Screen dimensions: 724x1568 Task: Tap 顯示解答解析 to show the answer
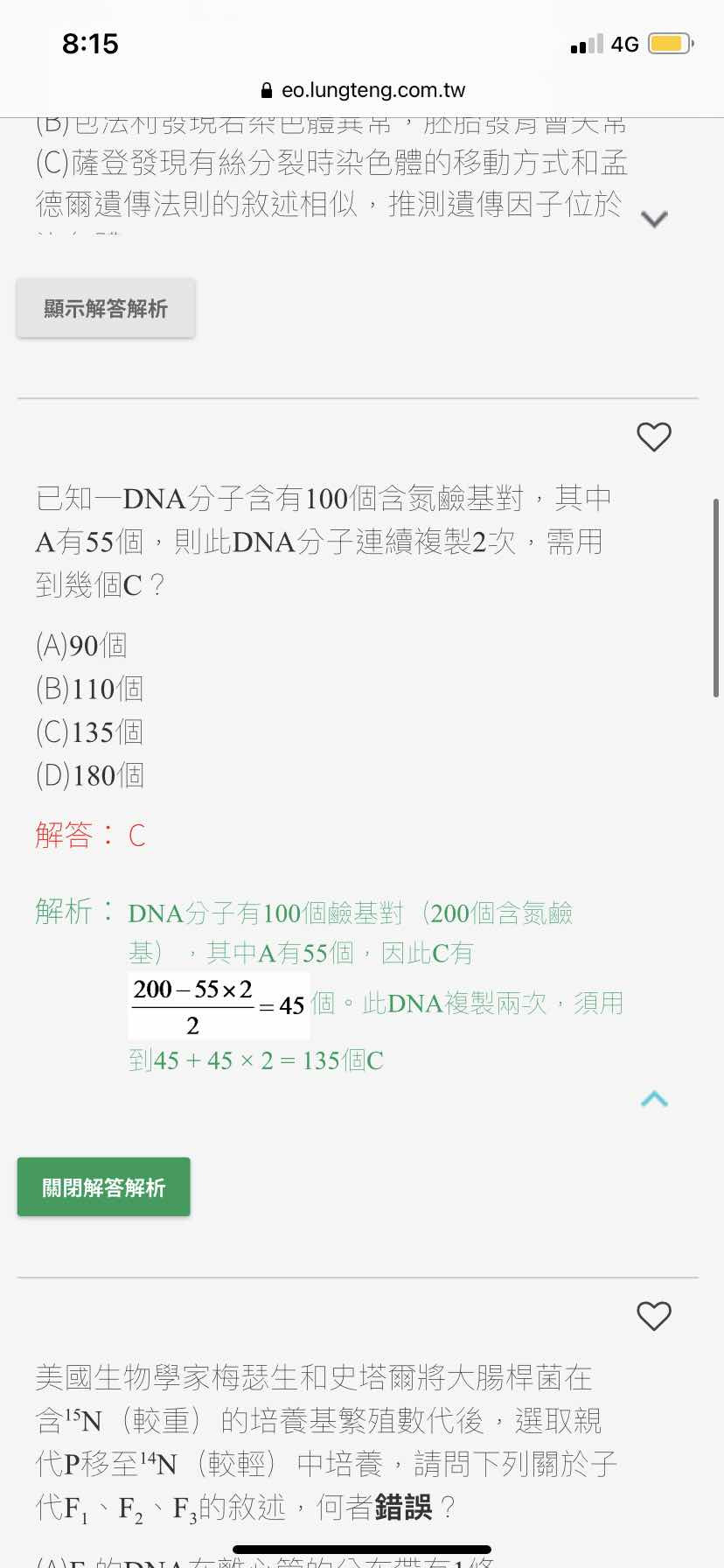(106, 308)
